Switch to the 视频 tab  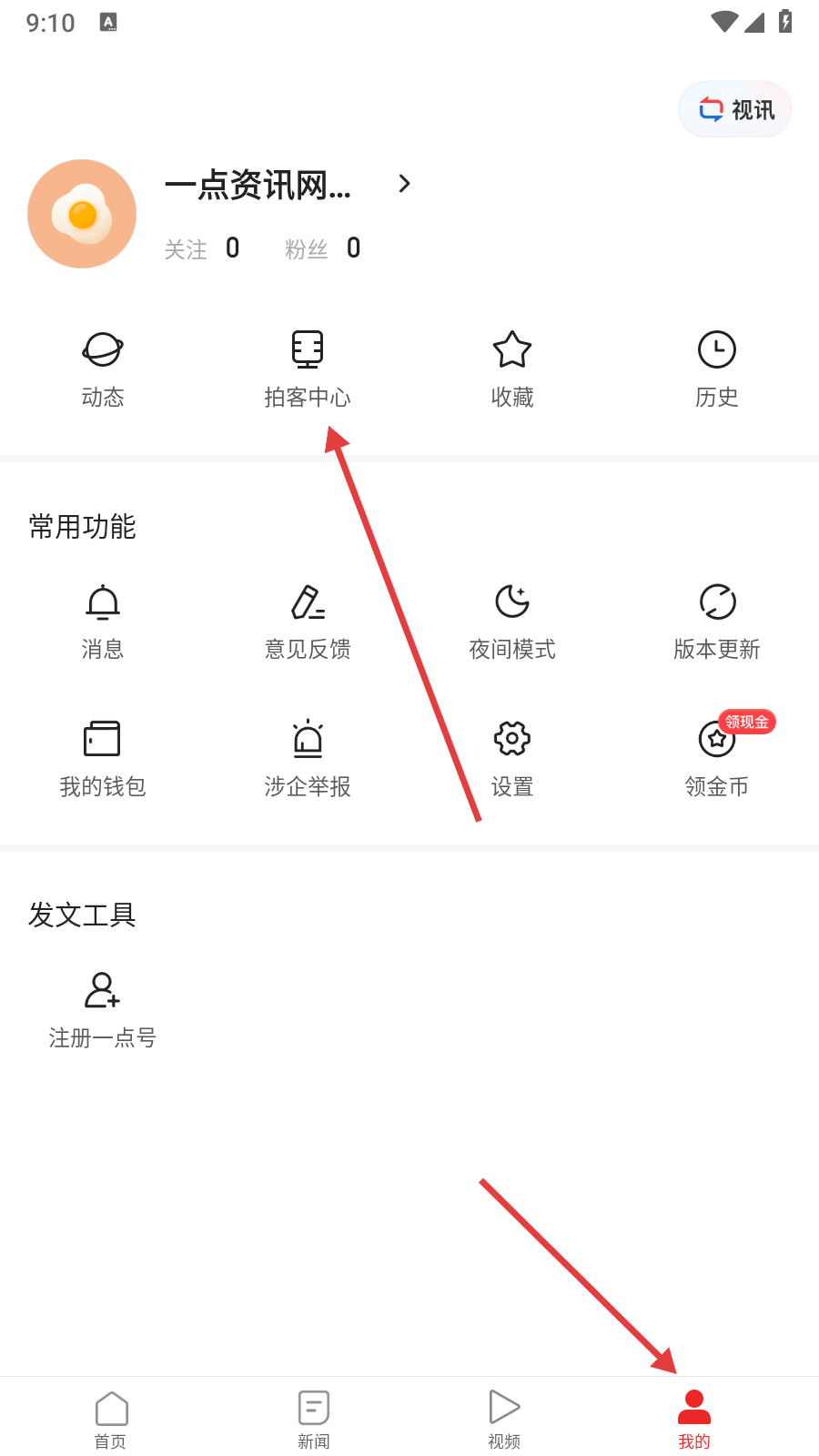(504, 1418)
